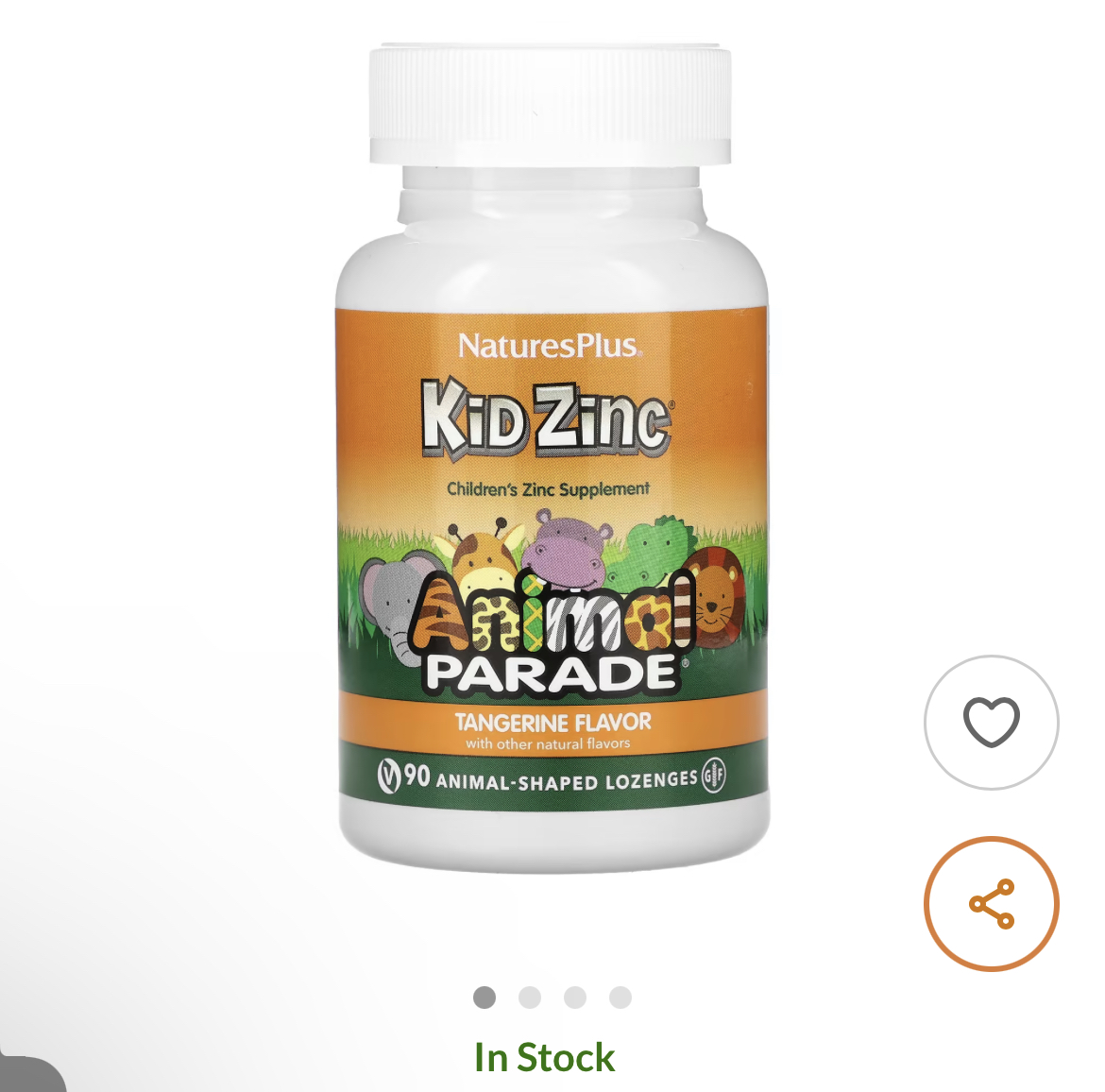The image size is (1105, 1092).
Task: Jump to the third image dot
Action: coord(575,998)
